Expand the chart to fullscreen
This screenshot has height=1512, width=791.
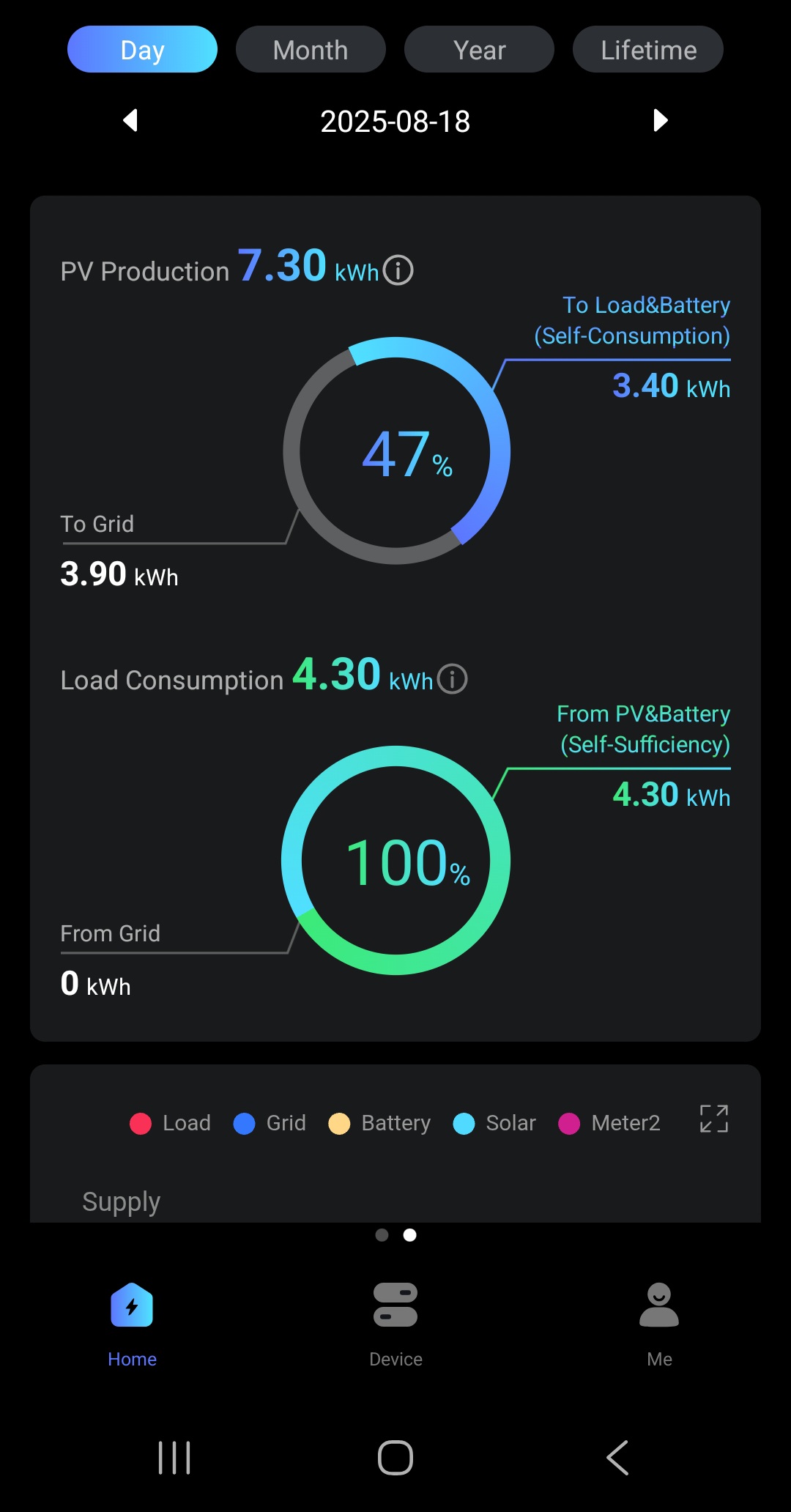(x=713, y=1119)
